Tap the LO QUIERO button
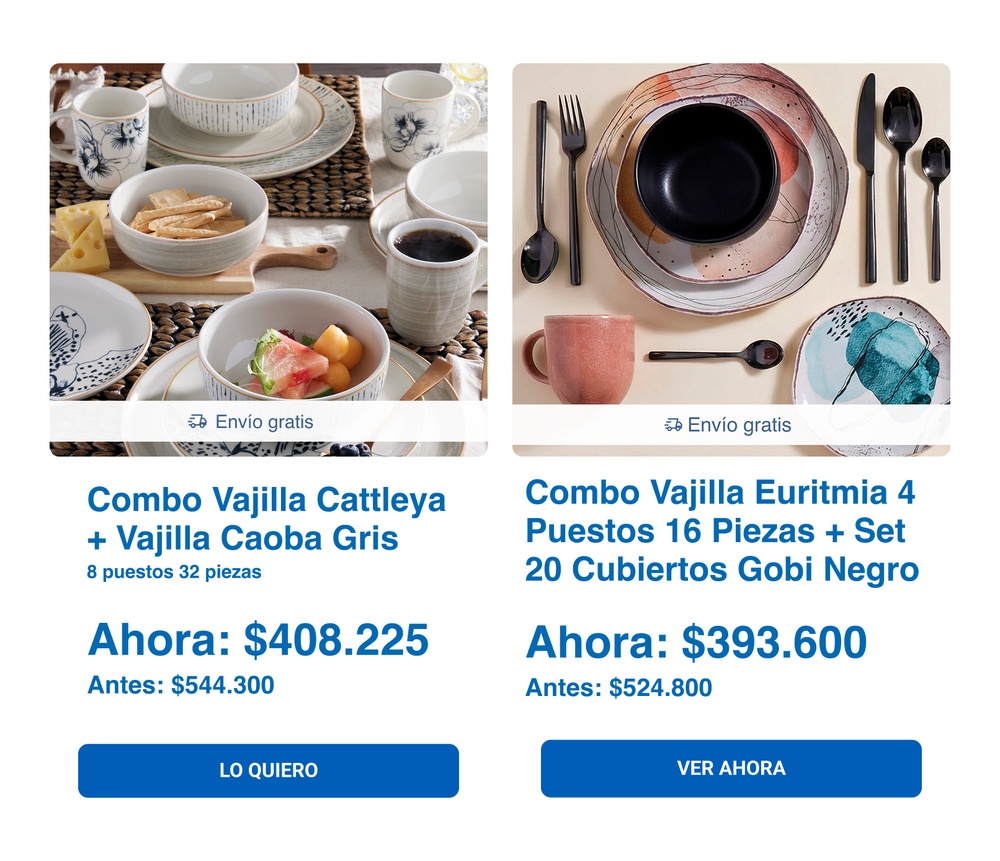 [268, 770]
